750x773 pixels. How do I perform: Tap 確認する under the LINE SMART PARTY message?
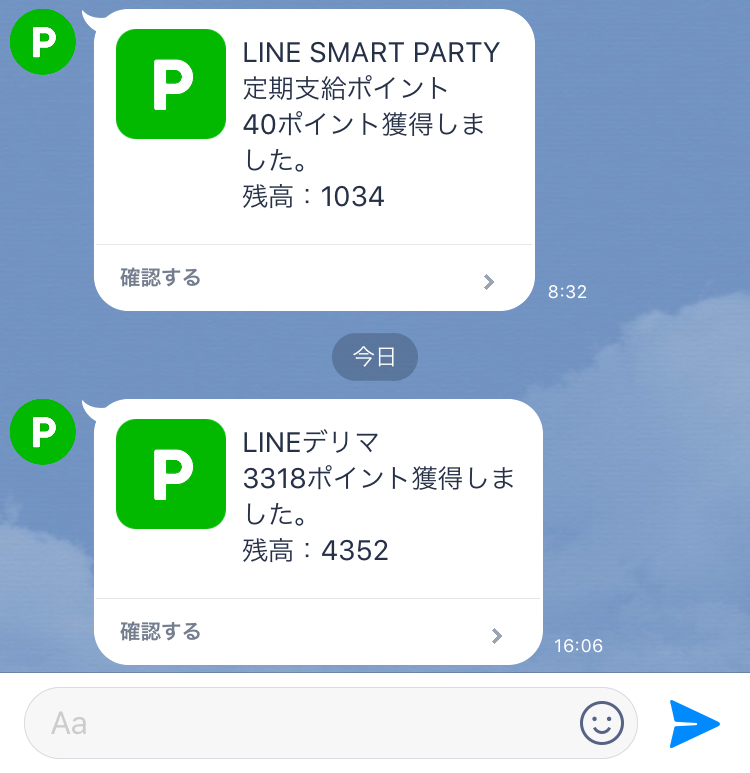[x=310, y=279]
